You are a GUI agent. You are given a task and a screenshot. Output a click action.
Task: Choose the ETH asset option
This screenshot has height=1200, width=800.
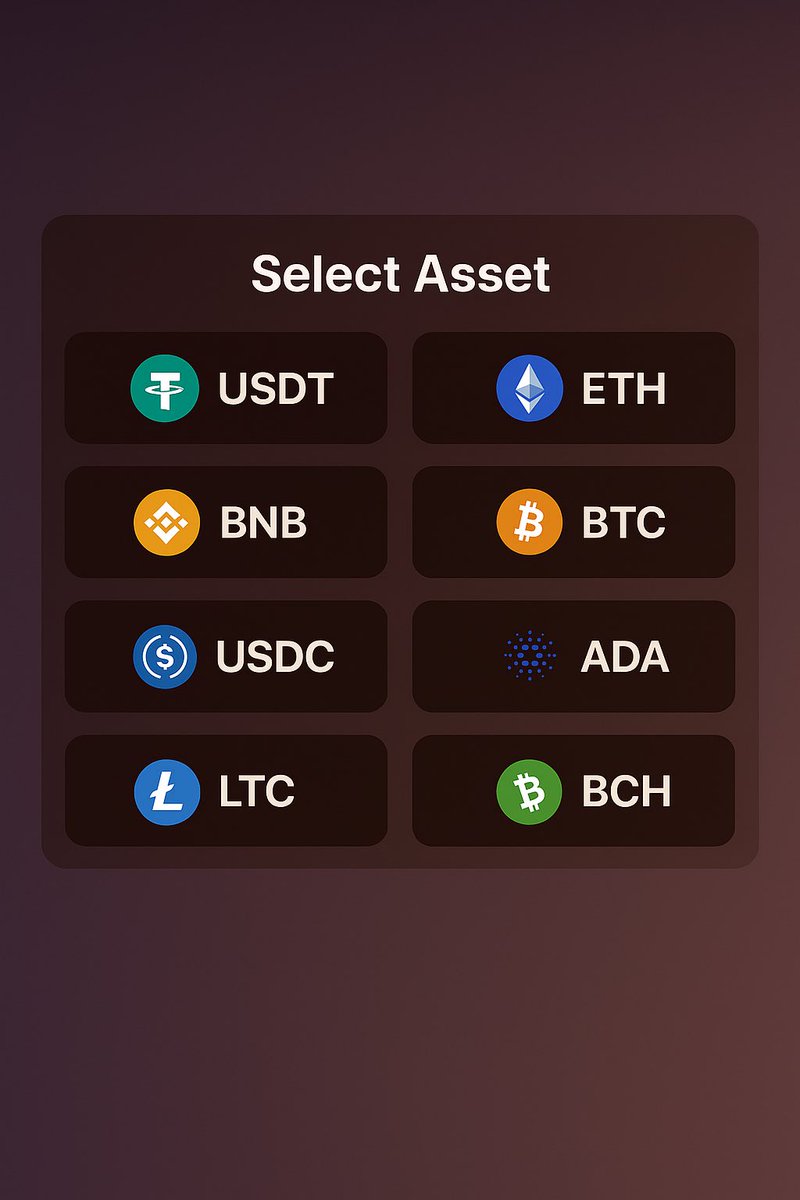pyautogui.click(x=573, y=388)
